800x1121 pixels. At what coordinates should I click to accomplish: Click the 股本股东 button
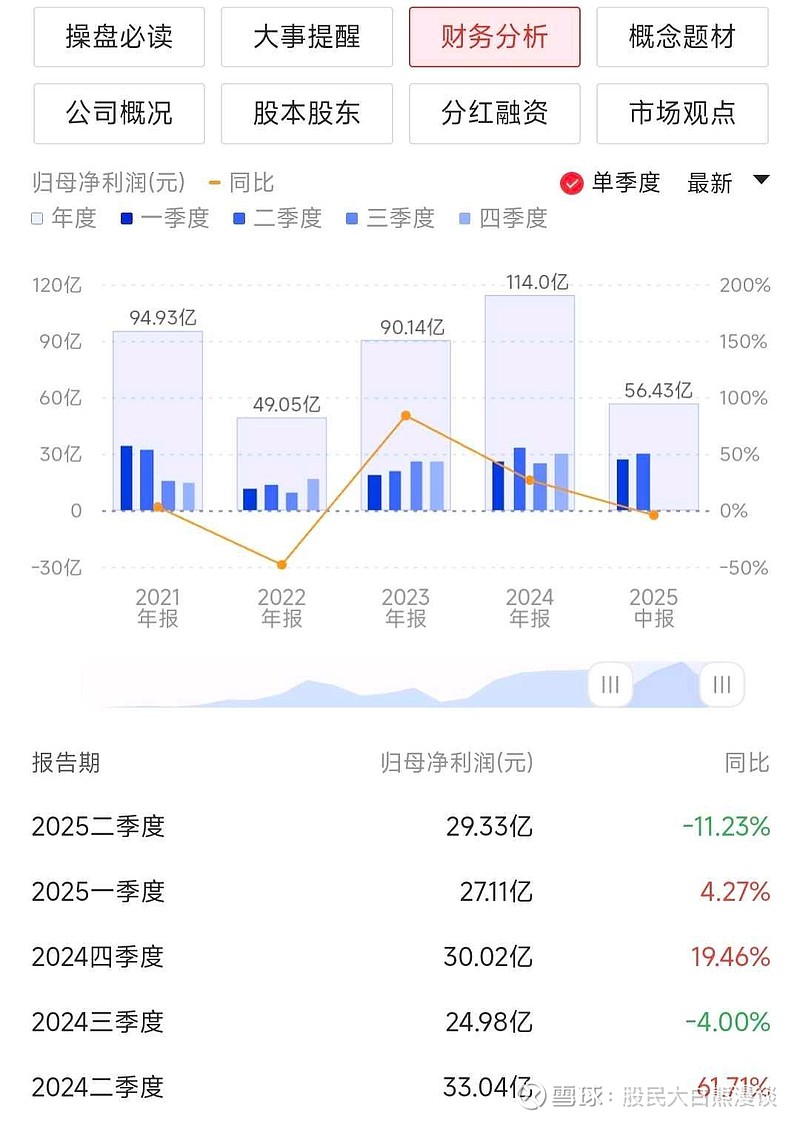[x=307, y=114]
